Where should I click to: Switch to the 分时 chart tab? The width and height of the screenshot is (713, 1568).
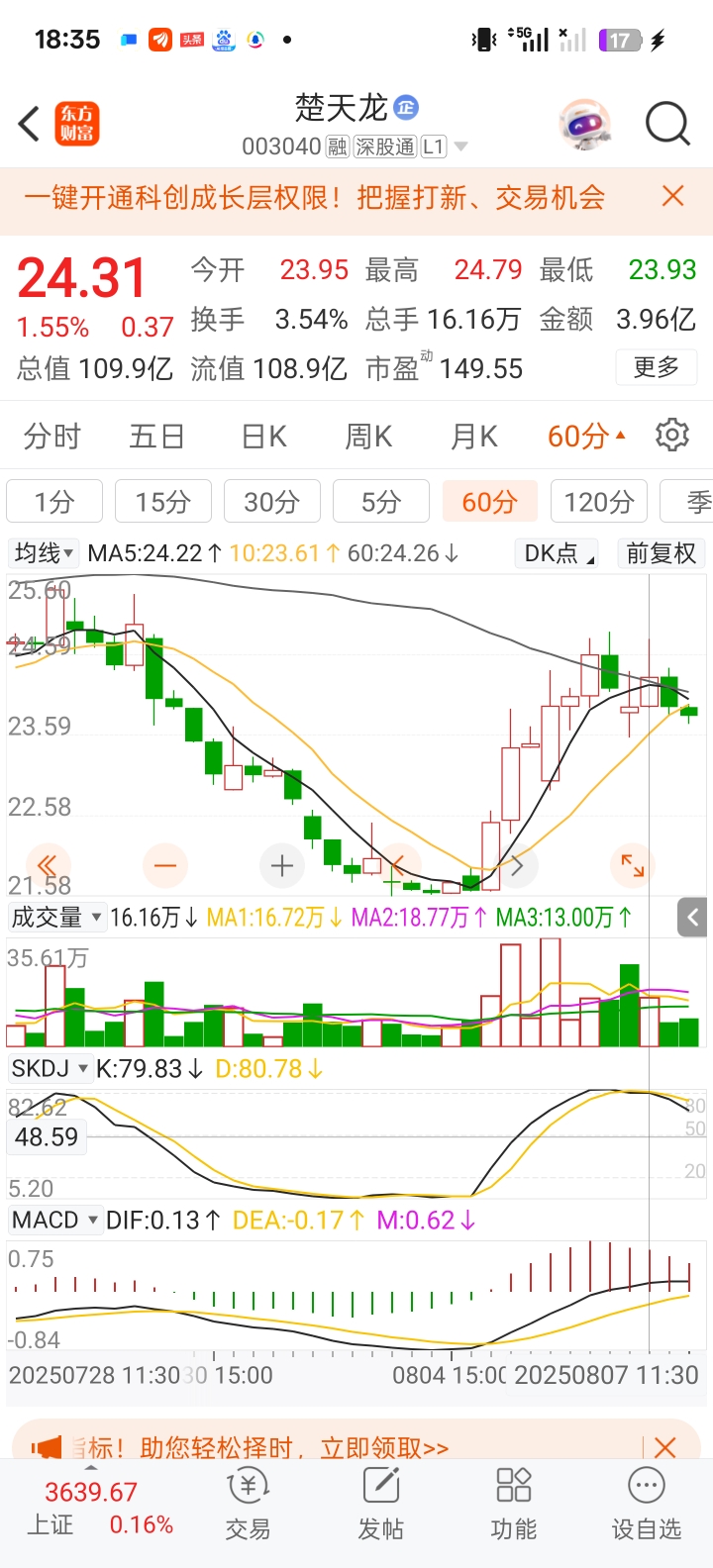point(51,436)
